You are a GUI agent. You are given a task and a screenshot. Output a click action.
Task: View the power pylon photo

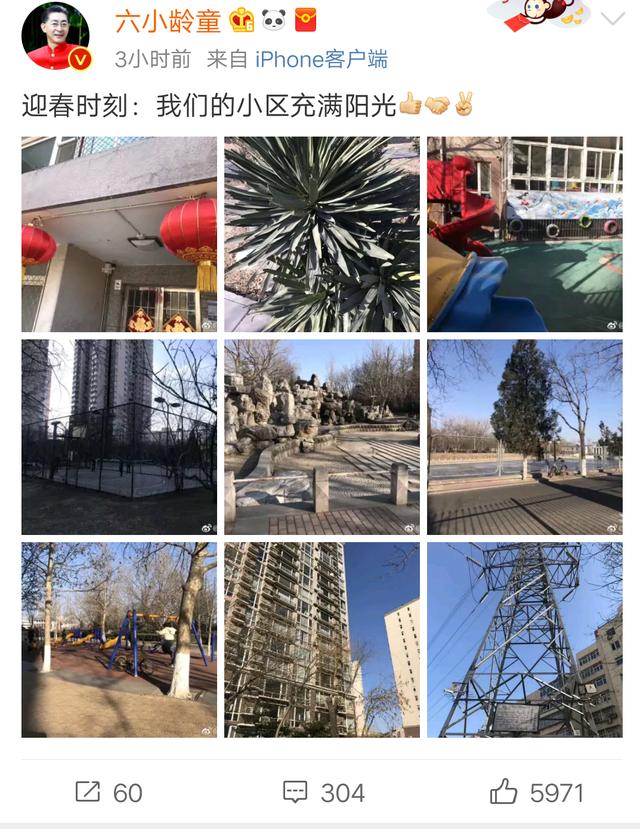(525, 640)
